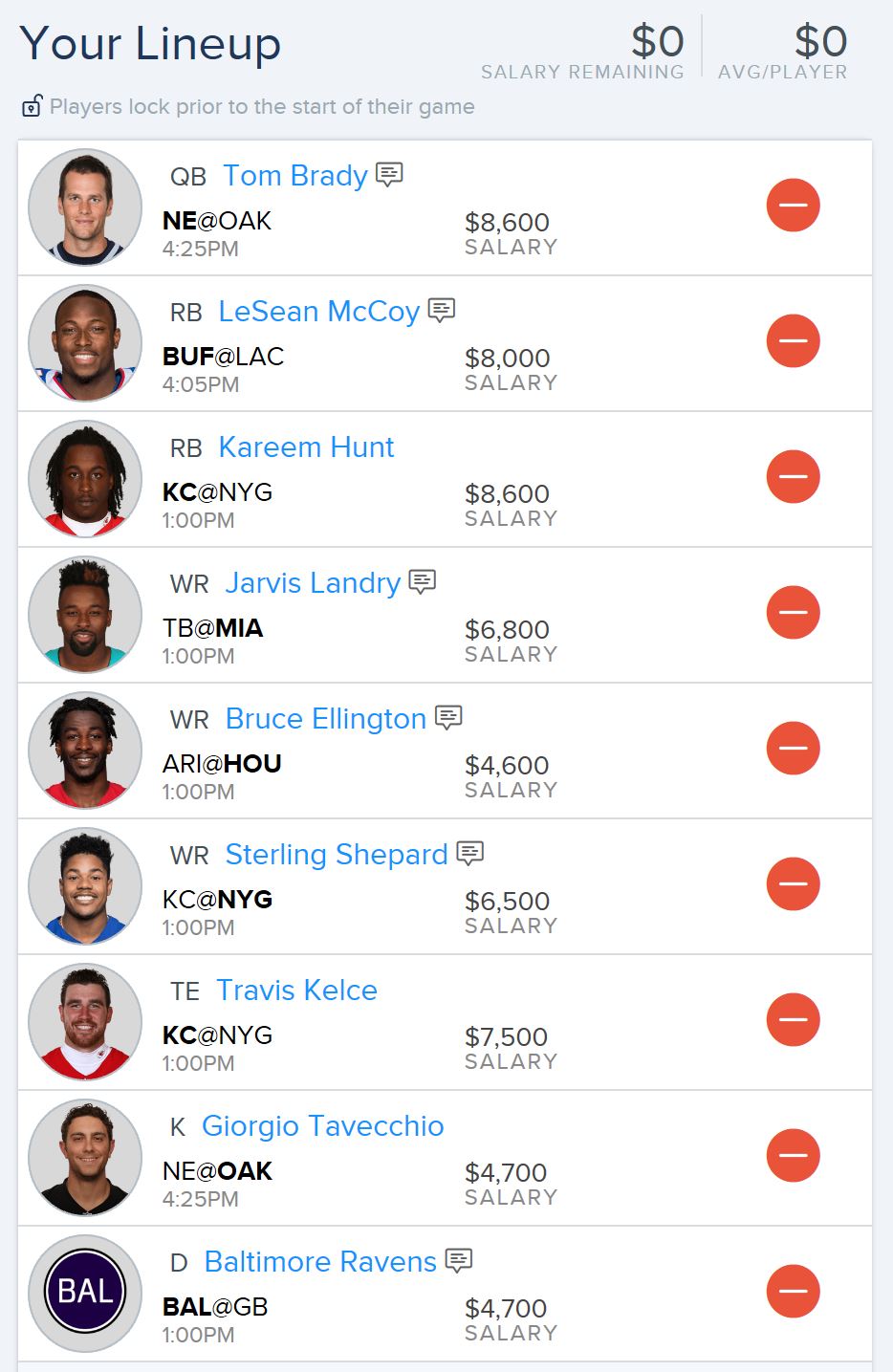
Task: Open Kareem Hunt's player details
Action: [306, 447]
